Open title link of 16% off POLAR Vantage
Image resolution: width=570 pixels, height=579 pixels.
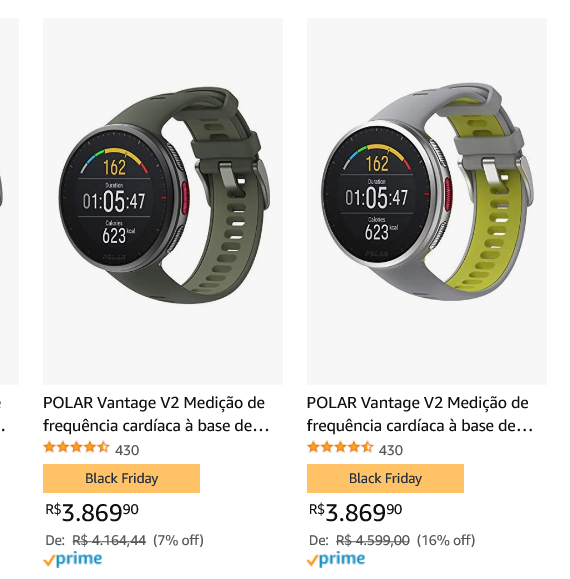point(420,414)
